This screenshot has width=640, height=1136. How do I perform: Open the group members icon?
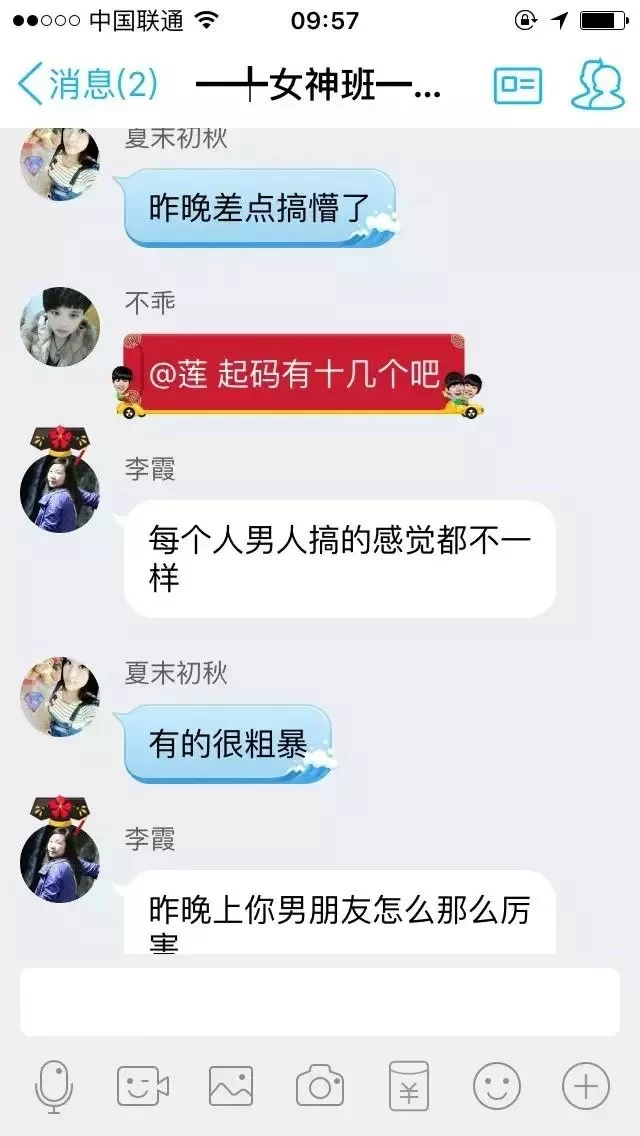[x=597, y=85]
